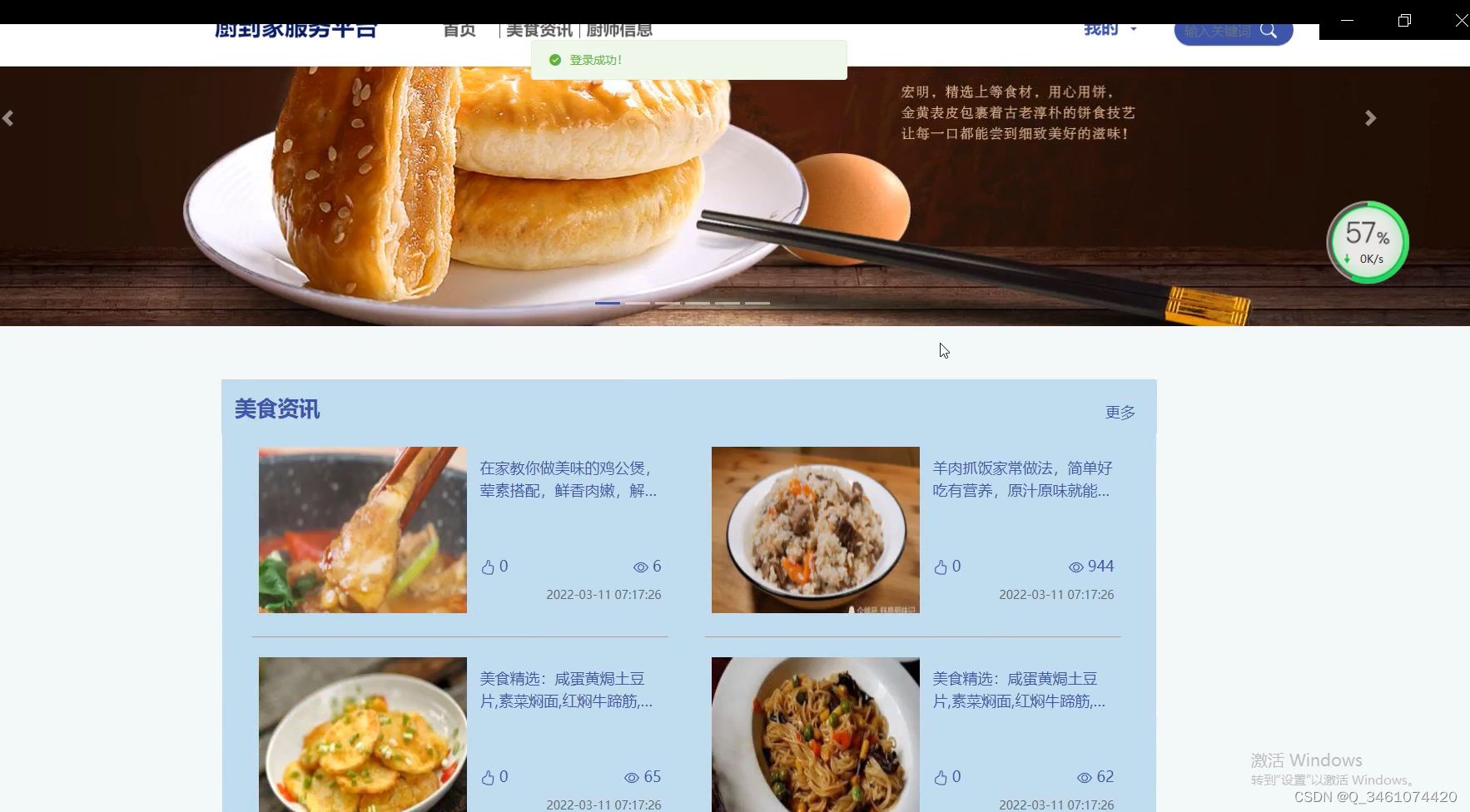This screenshot has width=1470, height=812.
Task: Show the previous carousel banner
Action: 8,118
